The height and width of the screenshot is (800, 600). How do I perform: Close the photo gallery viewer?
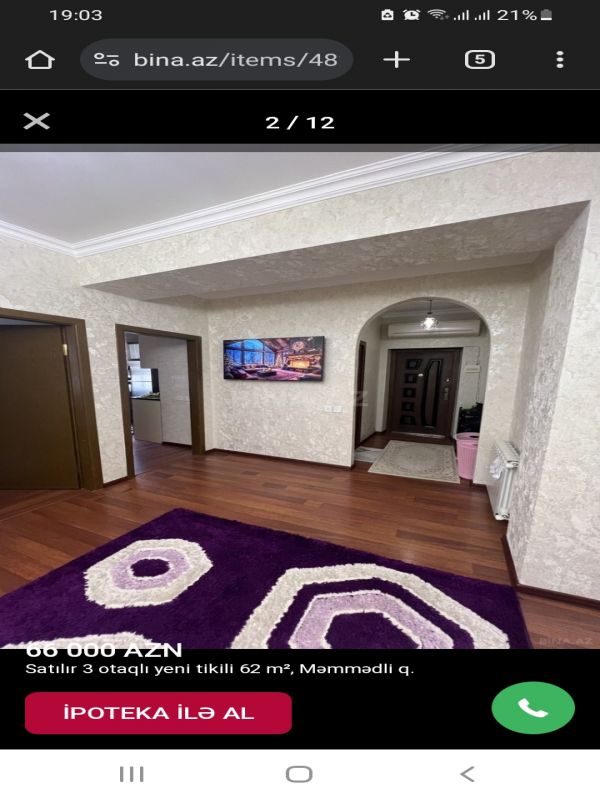tap(37, 121)
